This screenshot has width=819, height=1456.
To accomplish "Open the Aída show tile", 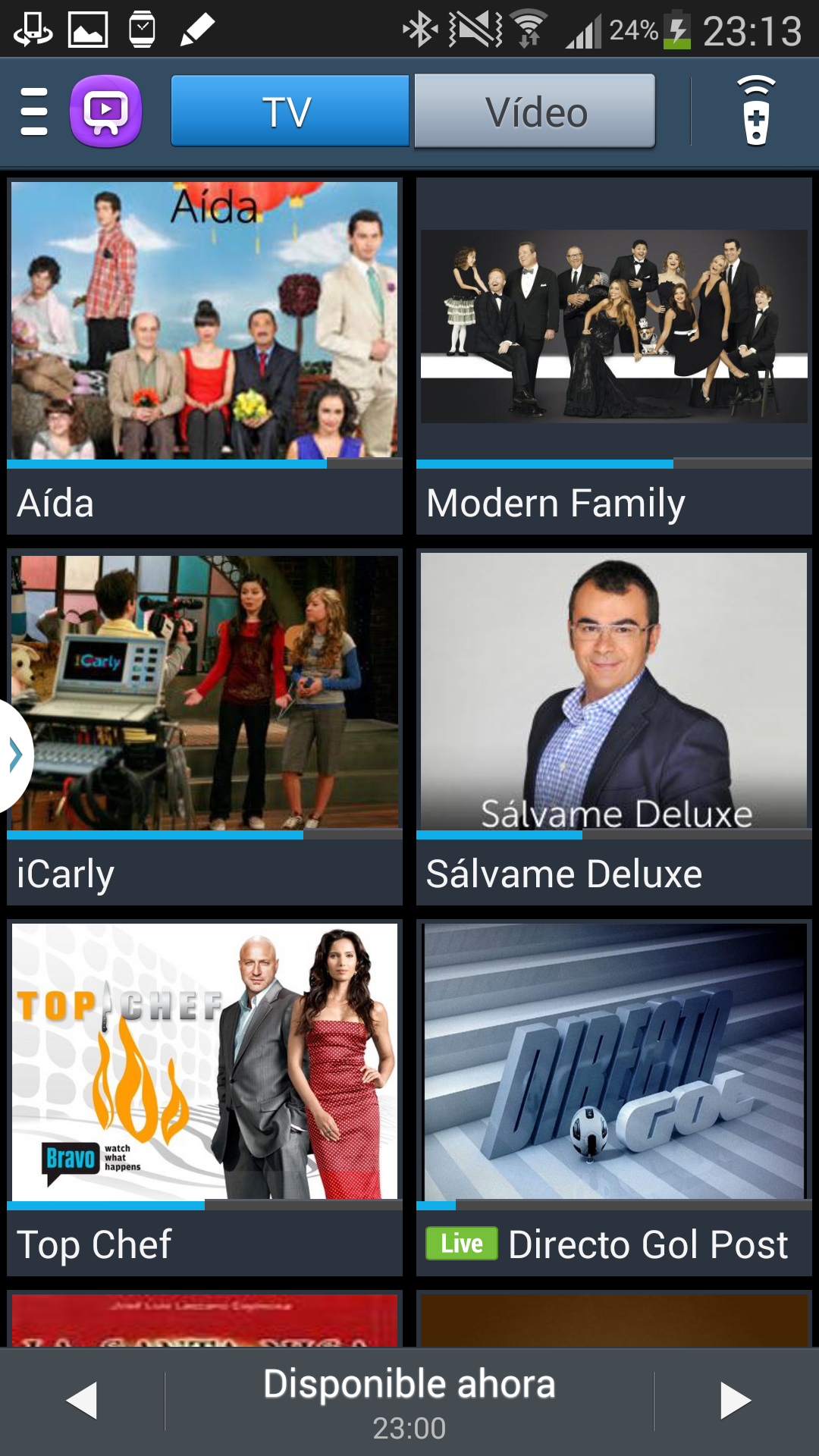I will 205,356.
